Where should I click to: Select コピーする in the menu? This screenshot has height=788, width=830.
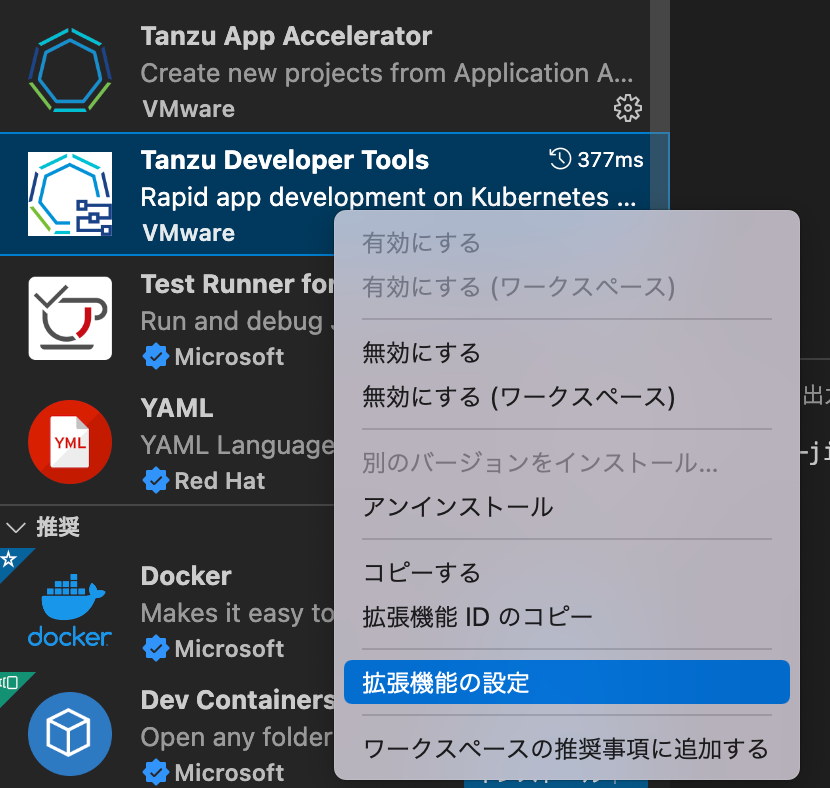[421, 573]
